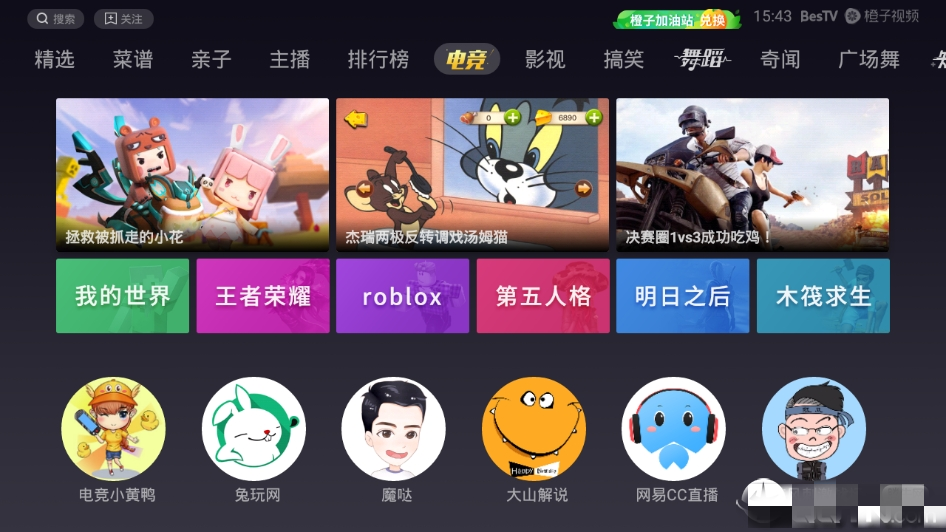Switch to the 影视 tab

coord(545,60)
